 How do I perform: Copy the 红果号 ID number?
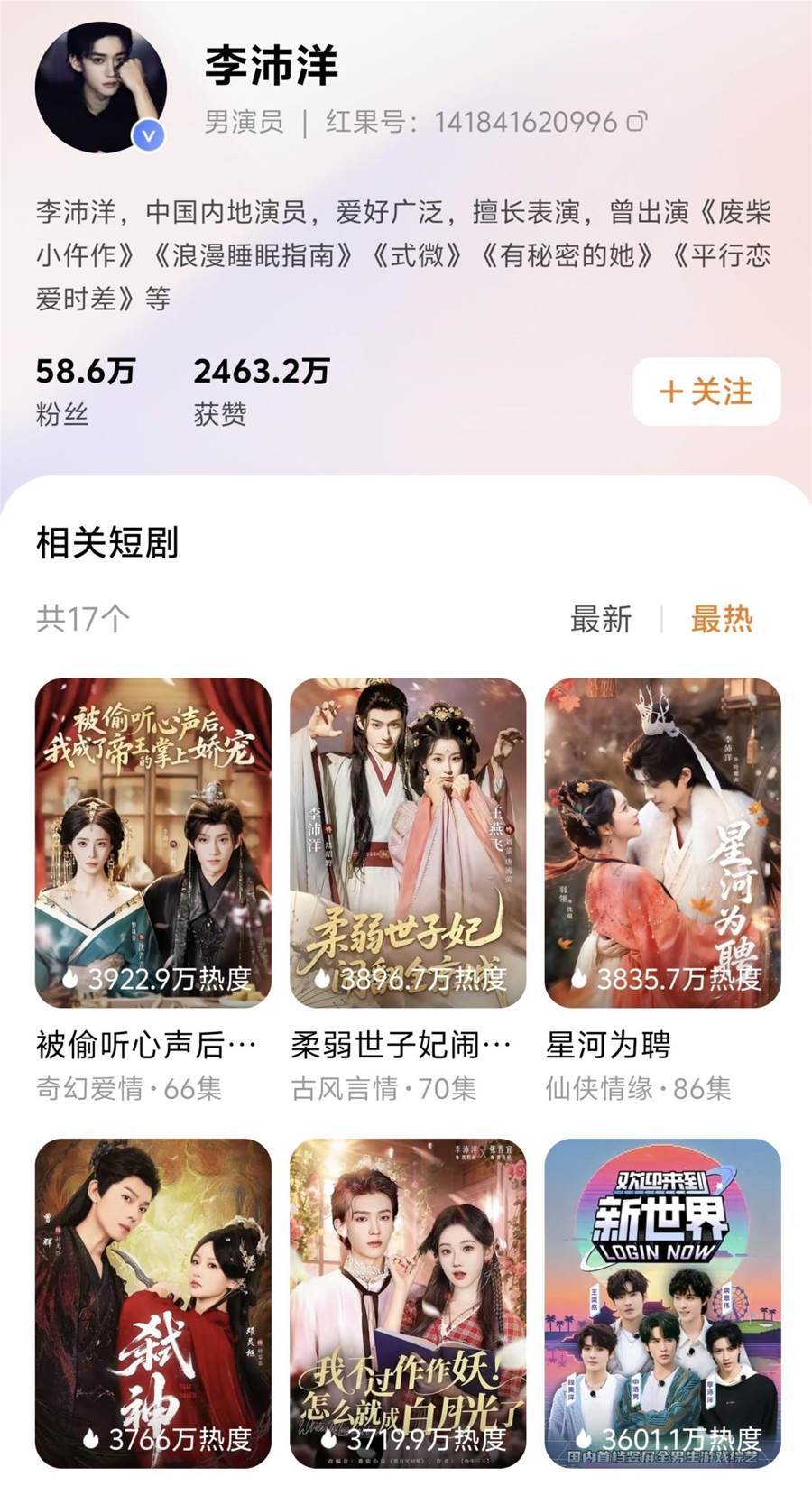638,121
